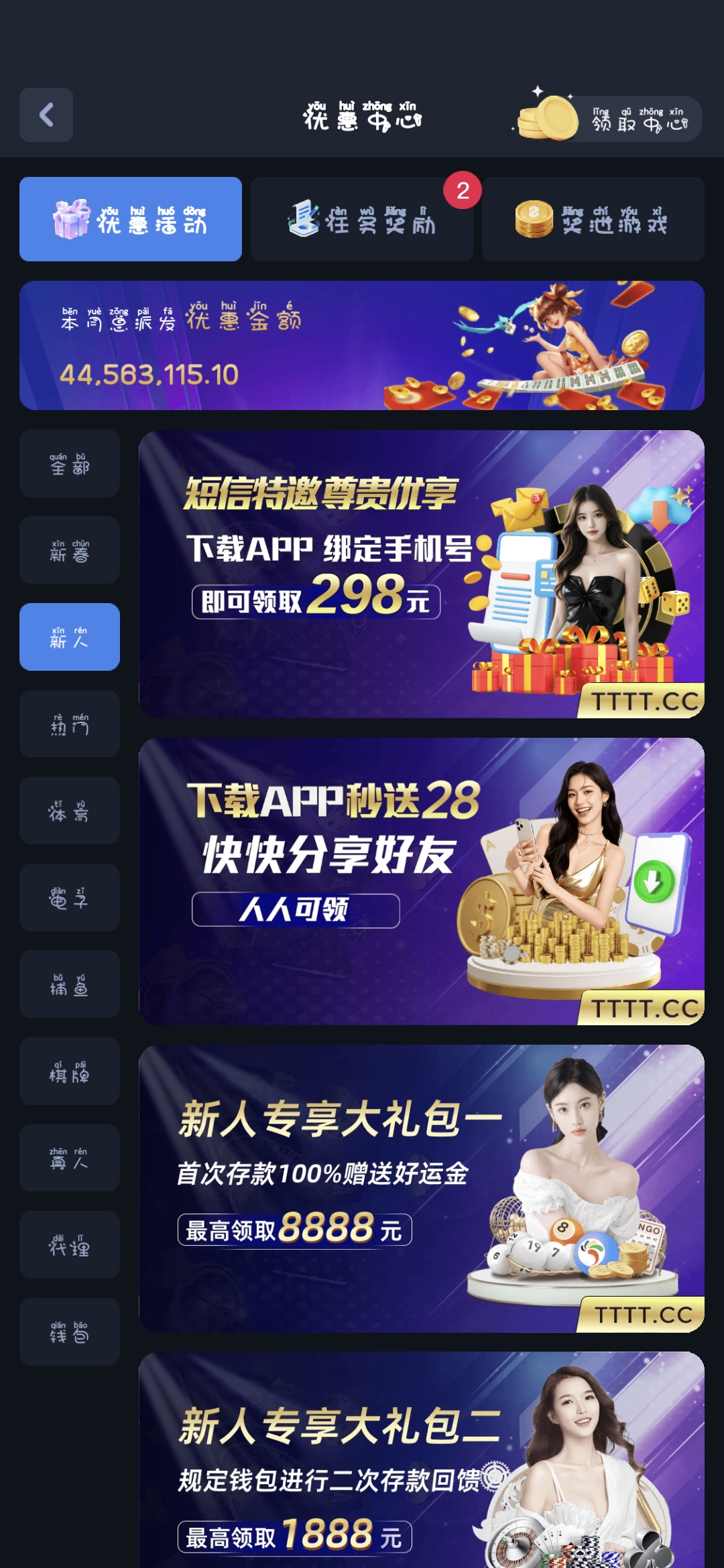
Task: Select the 捕鱼 category
Action: 70,984
